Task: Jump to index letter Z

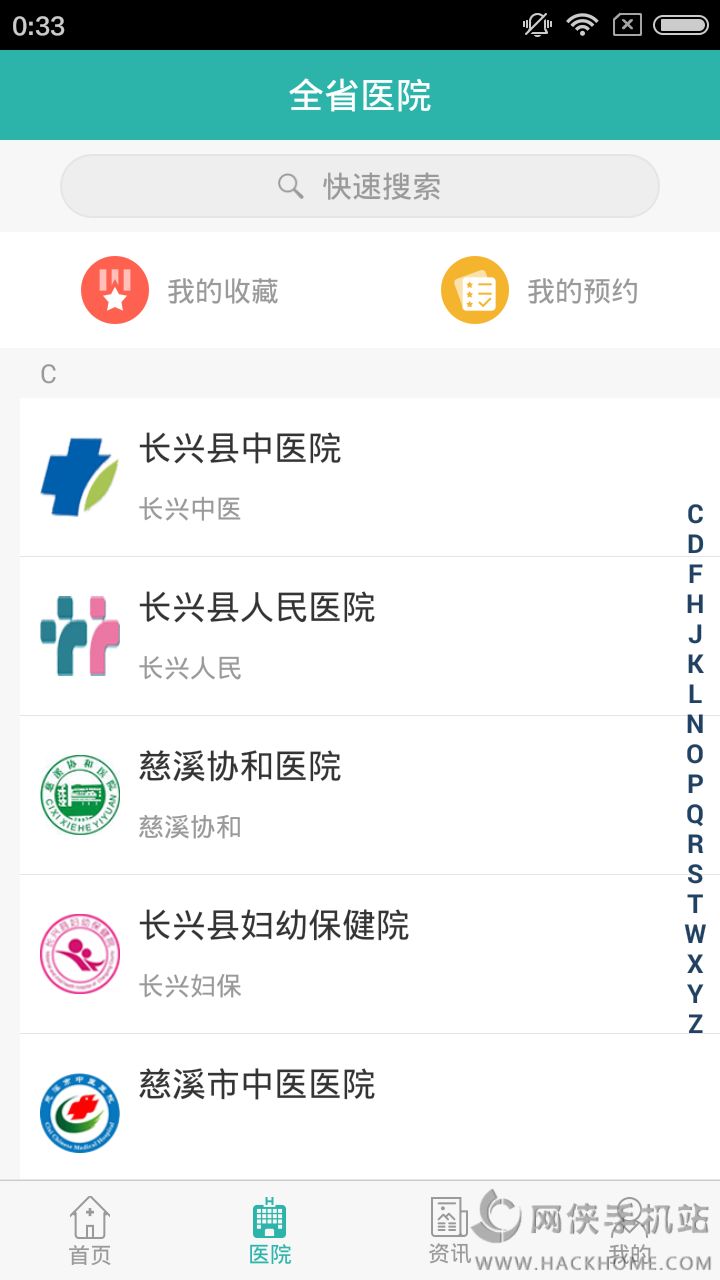Action: pos(695,1024)
